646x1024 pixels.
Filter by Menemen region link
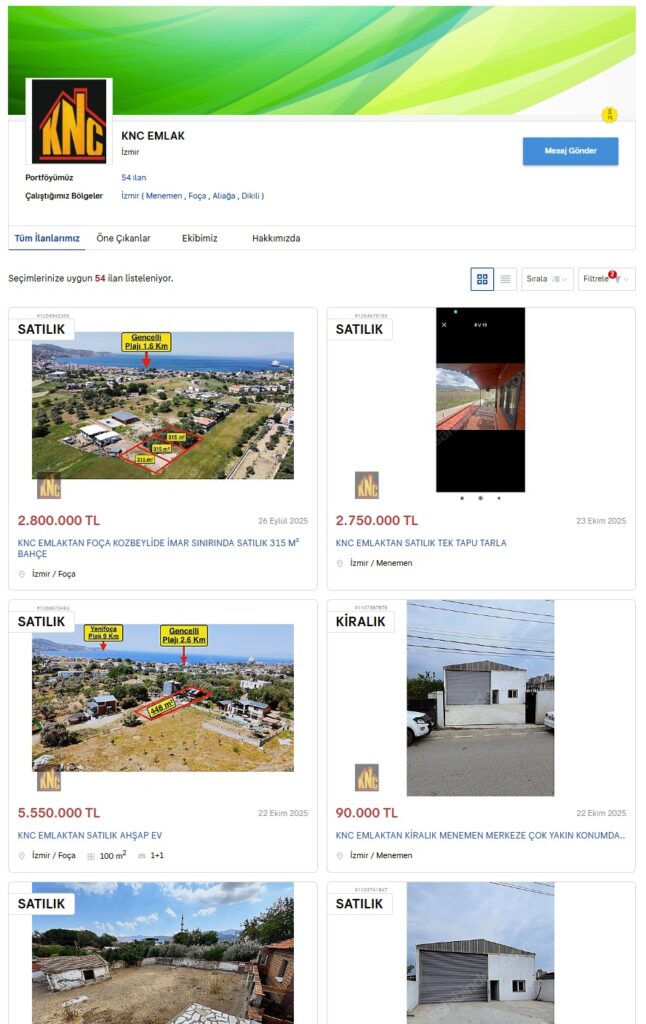pyautogui.click(x=164, y=196)
